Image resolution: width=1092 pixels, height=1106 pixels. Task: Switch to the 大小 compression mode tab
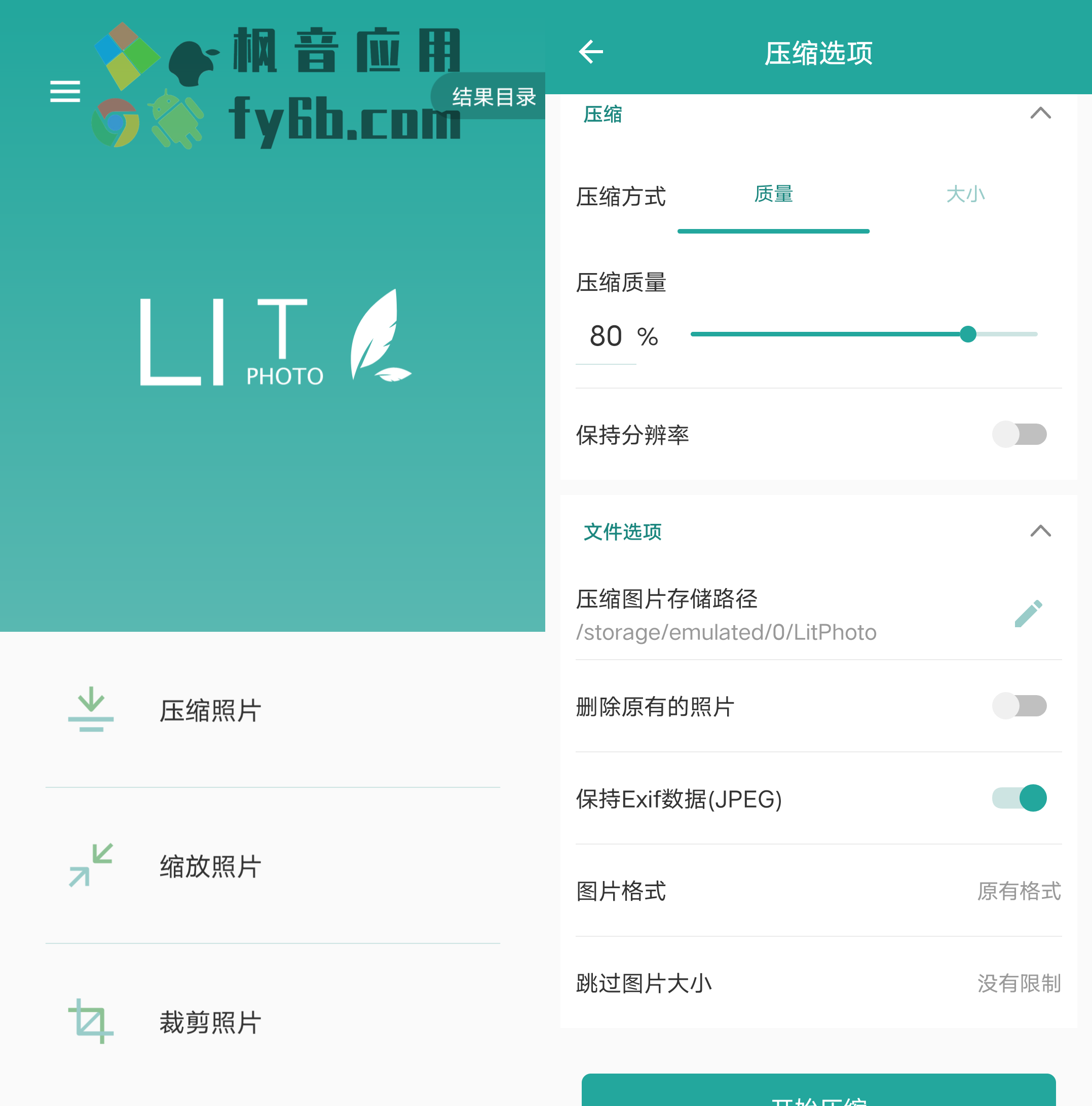pyautogui.click(x=965, y=195)
